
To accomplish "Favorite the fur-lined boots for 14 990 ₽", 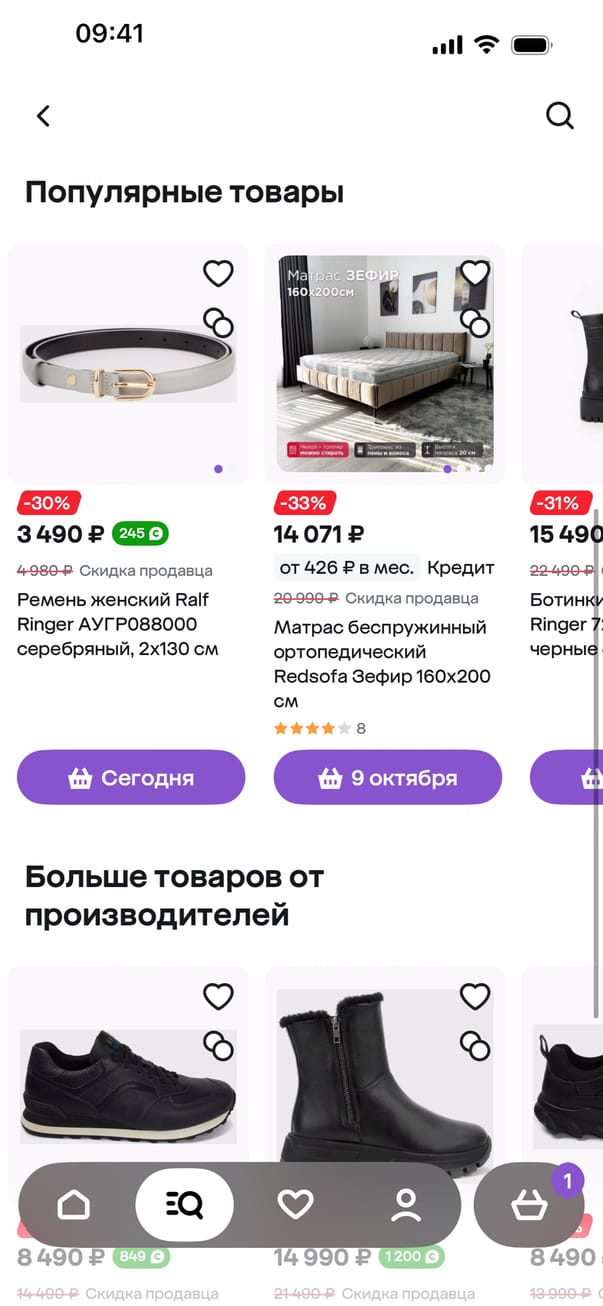I will pyautogui.click(x=475, y=996).
